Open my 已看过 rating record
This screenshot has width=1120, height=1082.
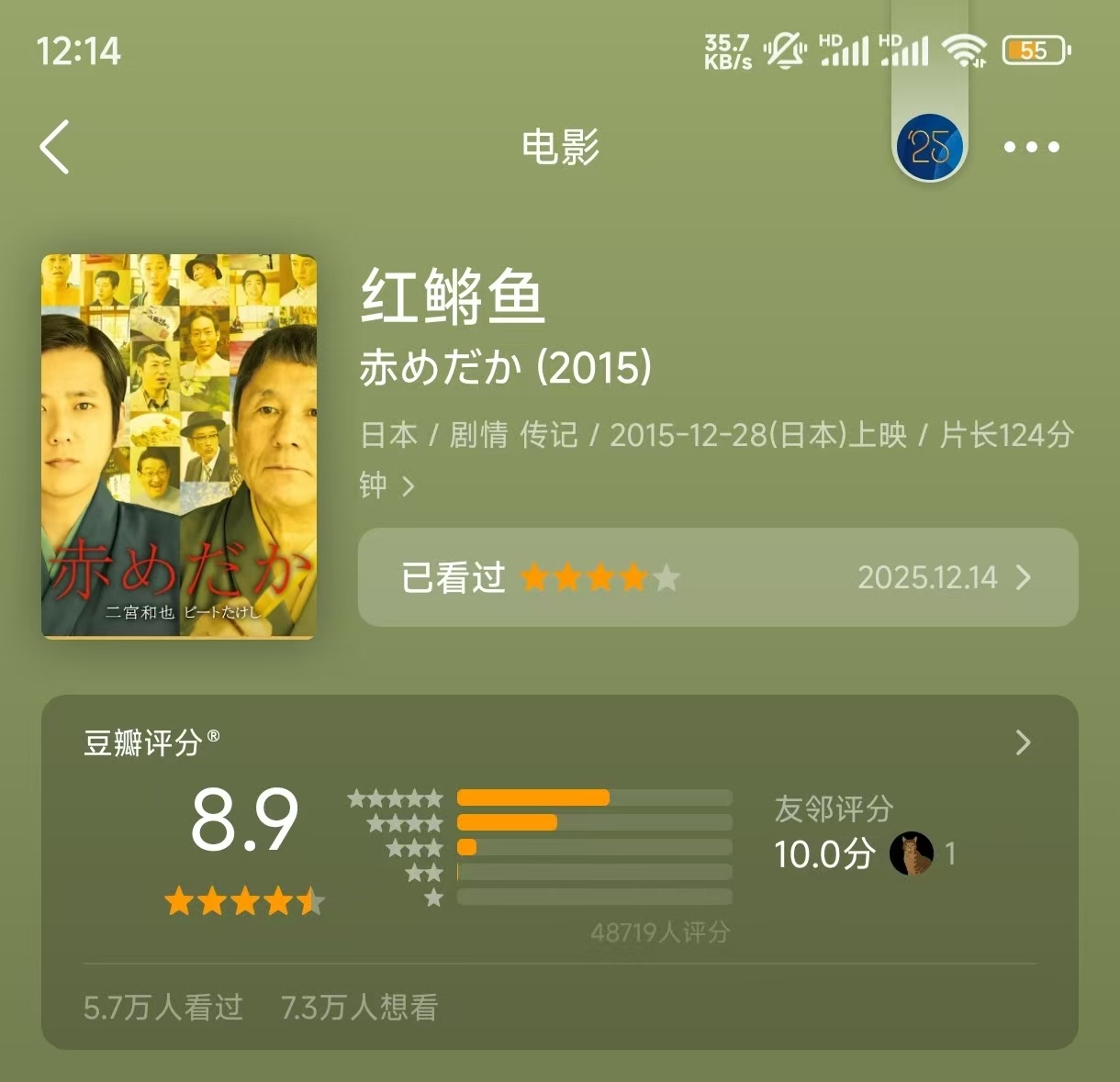click(x=717, y=577)
